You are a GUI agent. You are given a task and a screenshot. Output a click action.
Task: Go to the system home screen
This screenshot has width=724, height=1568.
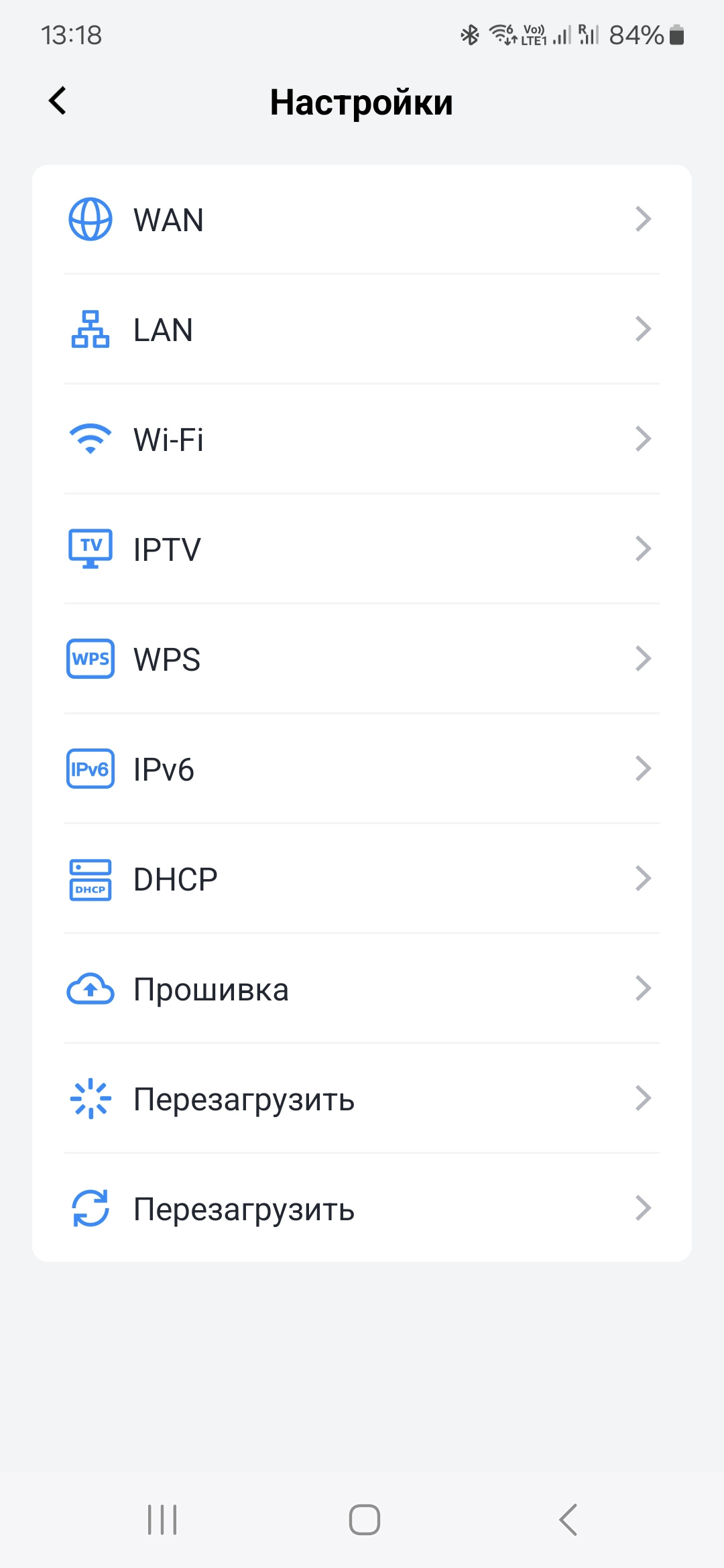(x=364, y=1519)
